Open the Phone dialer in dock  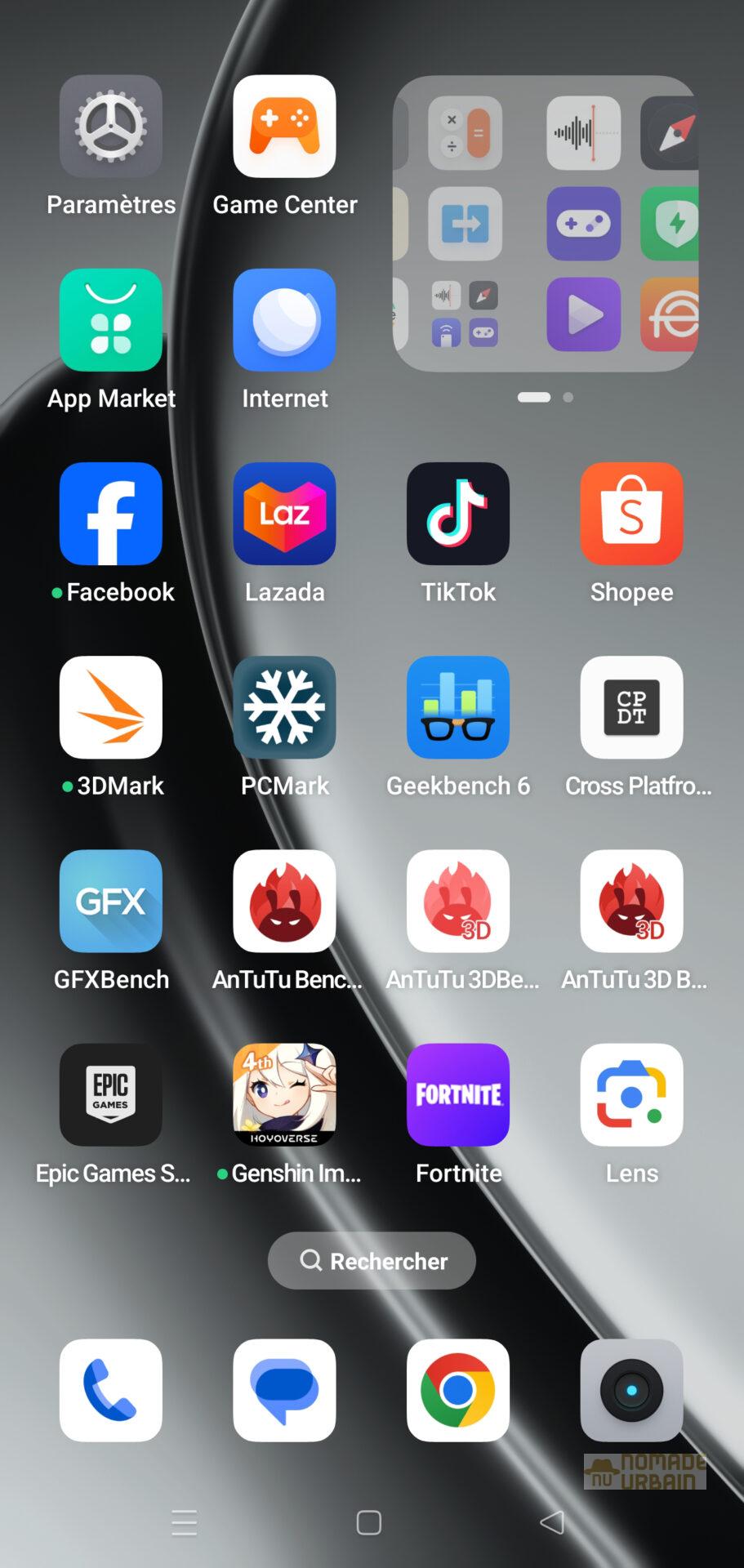pos(111,1390)
